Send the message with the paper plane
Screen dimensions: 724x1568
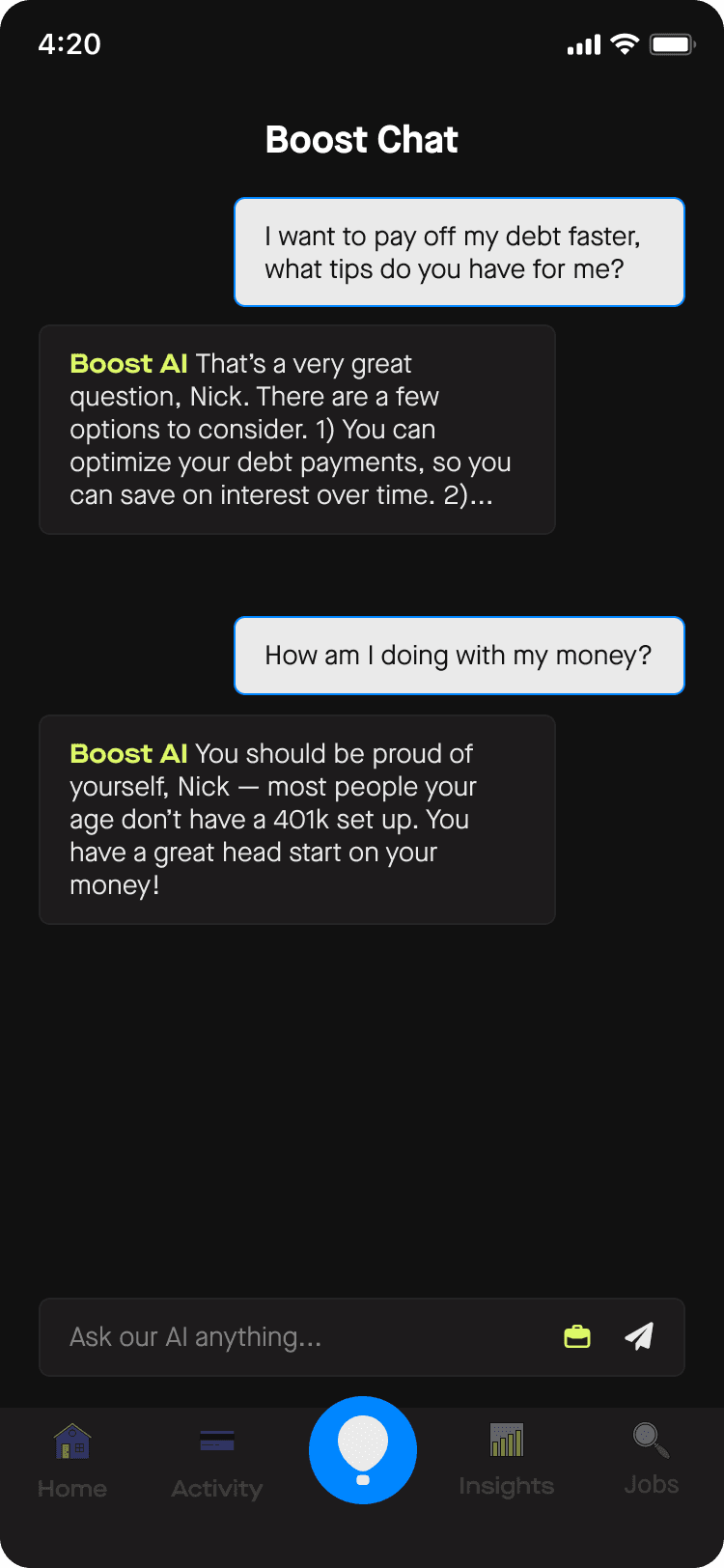tap(639, 1336)
